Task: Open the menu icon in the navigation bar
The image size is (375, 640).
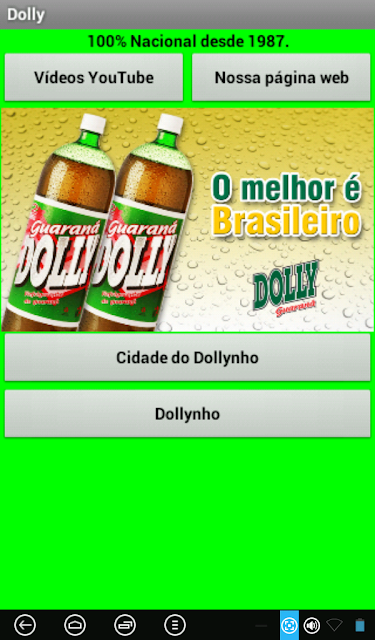Action: [x=175, y=625]
